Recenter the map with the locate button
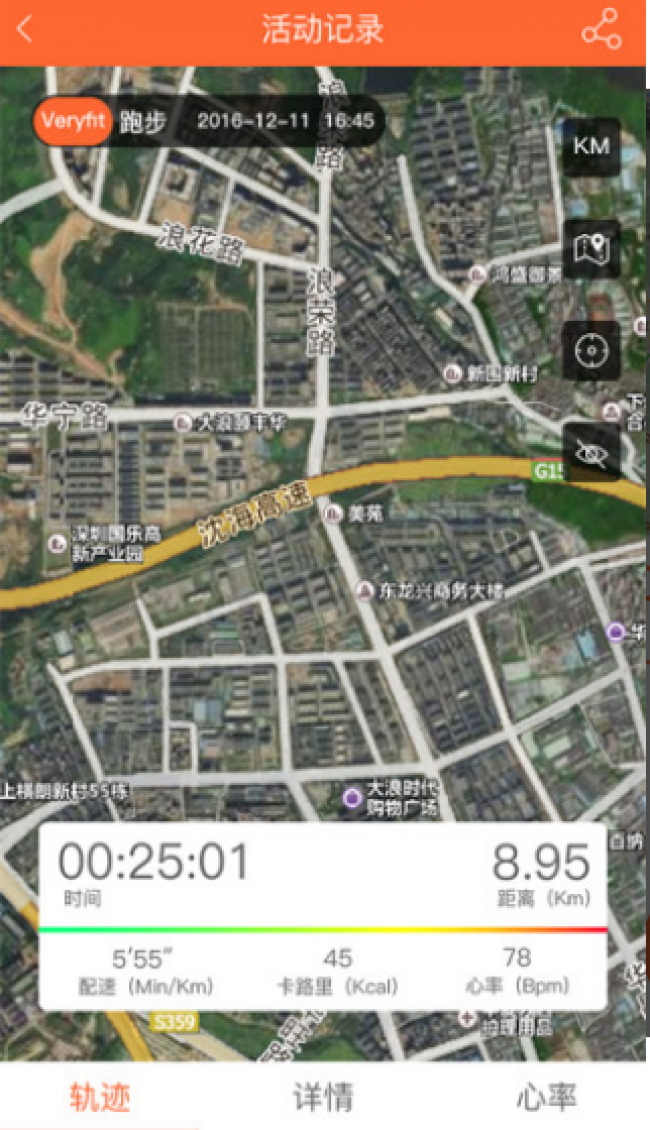This screenshot has height=1130, width=650. point(592,351)
